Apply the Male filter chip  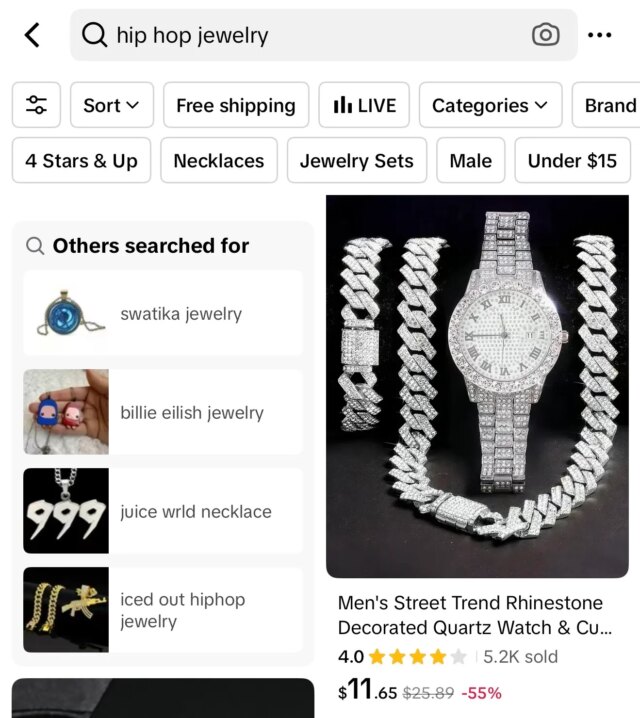[x=470, y=161]
